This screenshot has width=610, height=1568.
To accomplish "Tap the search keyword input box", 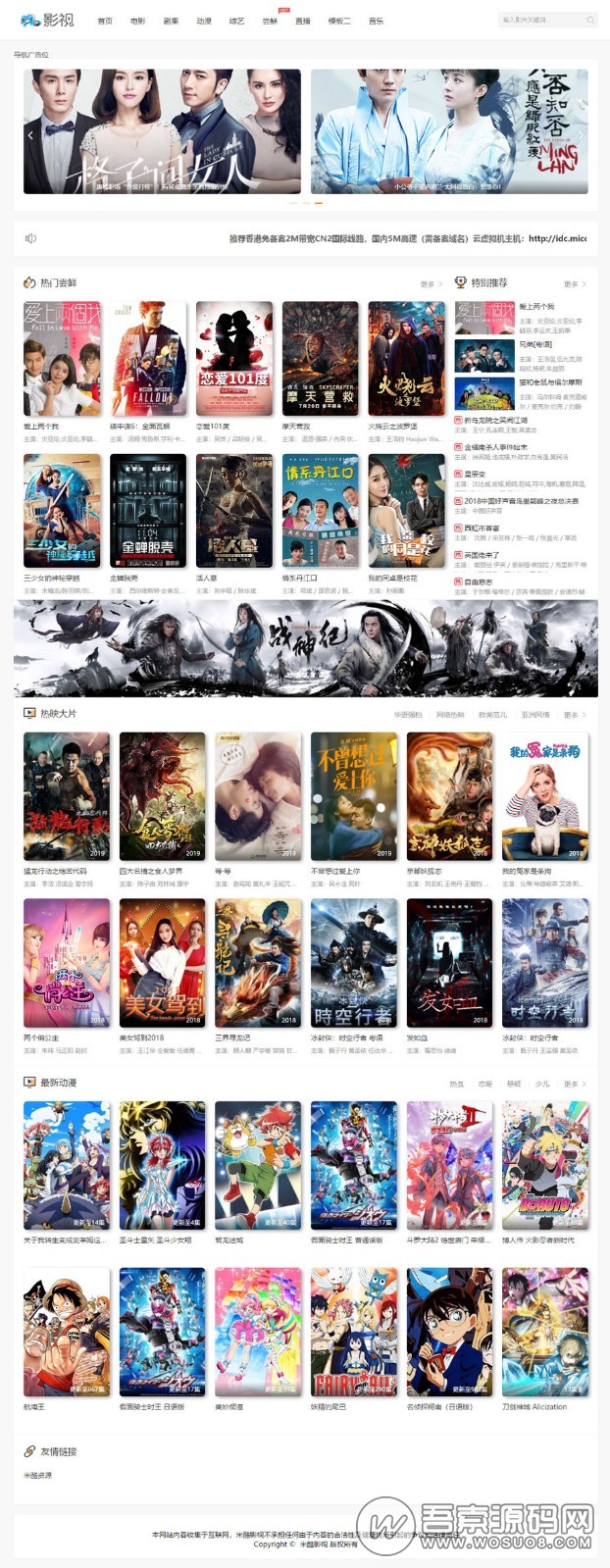I will [x=541, y=20].
